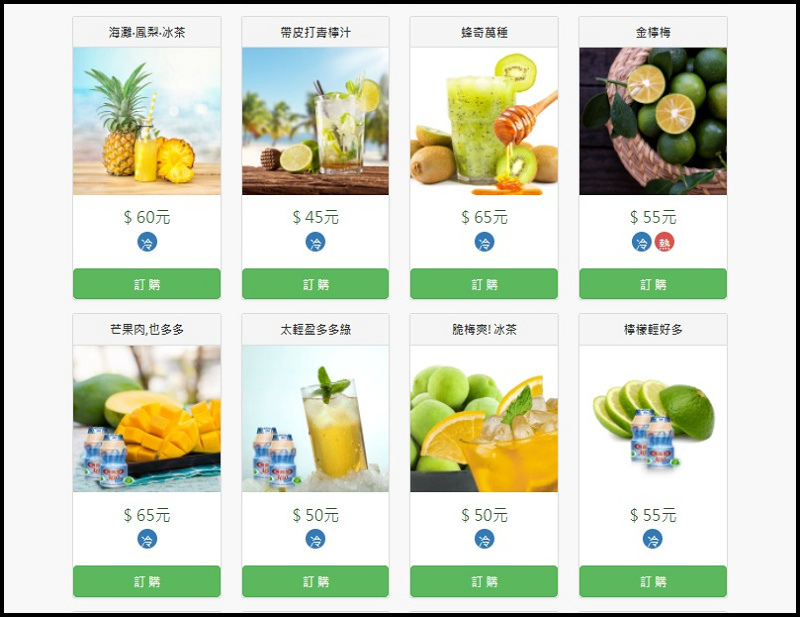
Task: Select the hot 熱 option for 金檸梅
Action: click(664, 242)
